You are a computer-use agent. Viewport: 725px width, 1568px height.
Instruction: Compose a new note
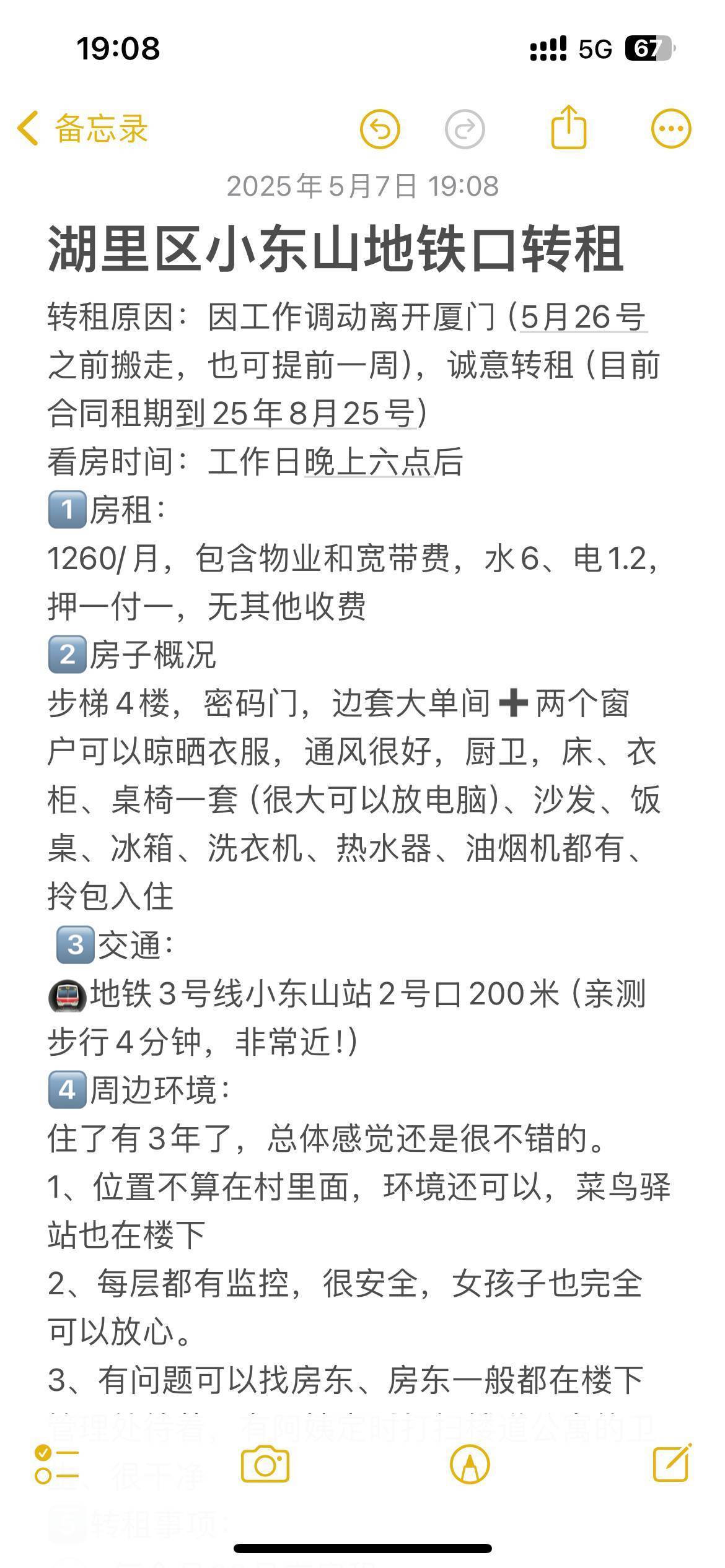click(672, 1463)
